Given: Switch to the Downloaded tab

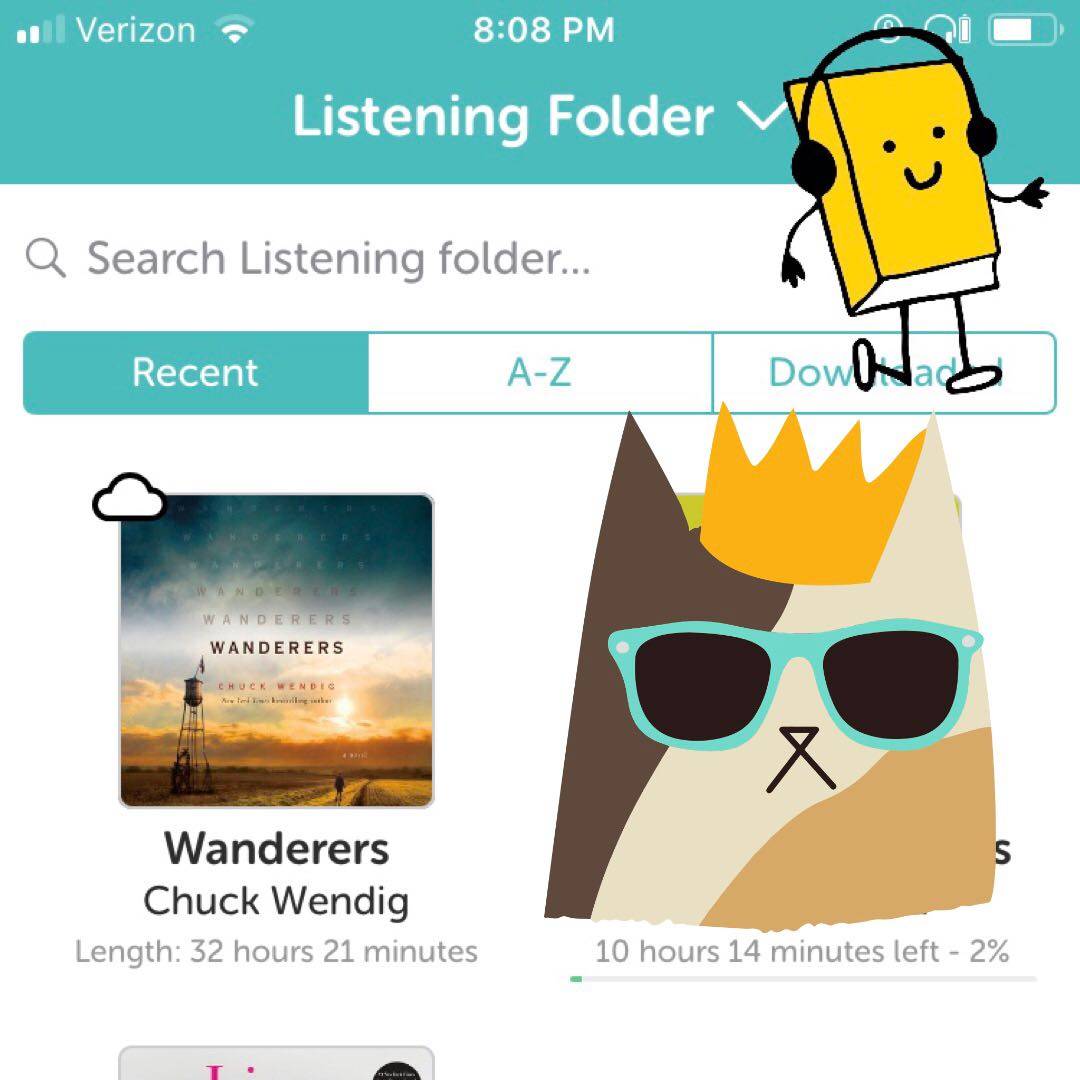Looking at the screenshot, I should coord(800,373).
